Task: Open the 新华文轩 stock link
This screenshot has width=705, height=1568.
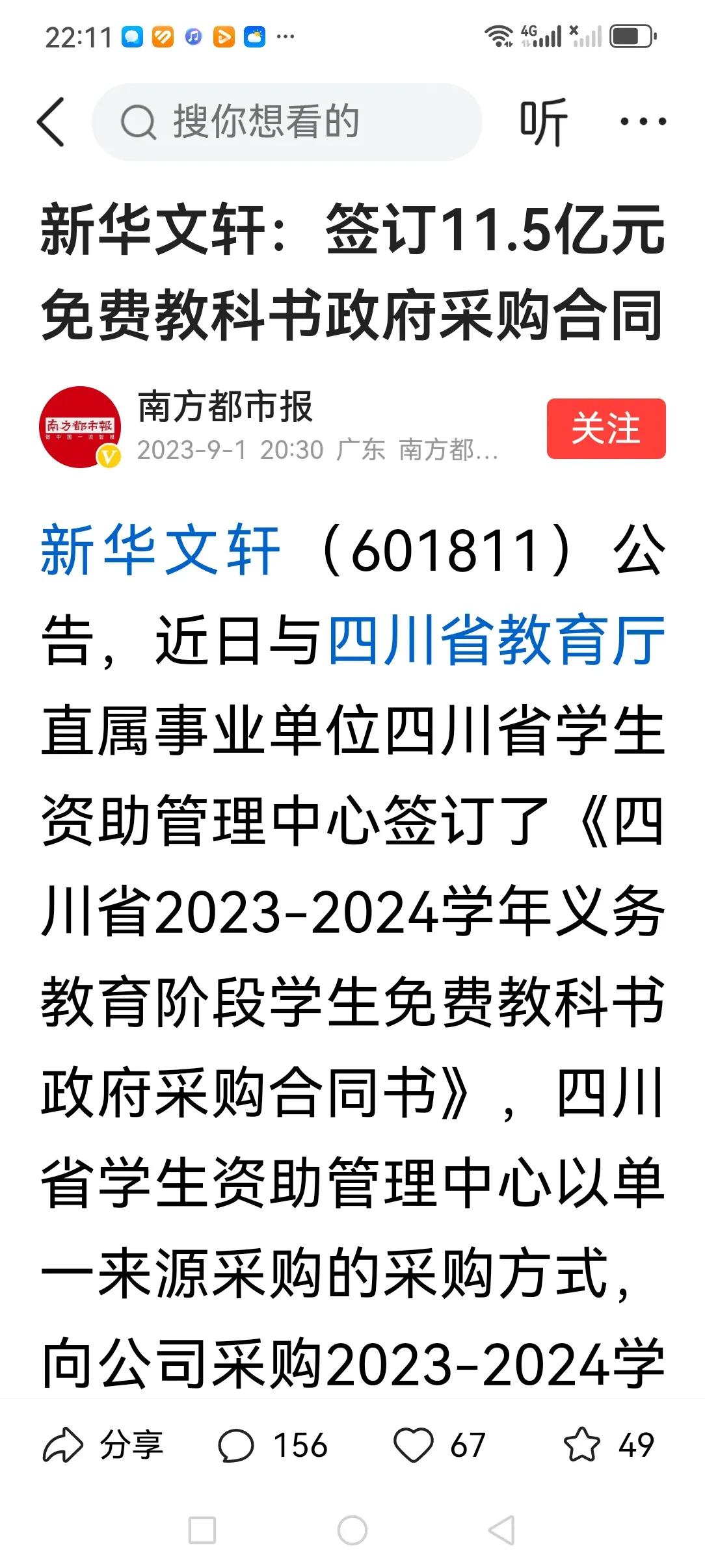Action: 156,550
